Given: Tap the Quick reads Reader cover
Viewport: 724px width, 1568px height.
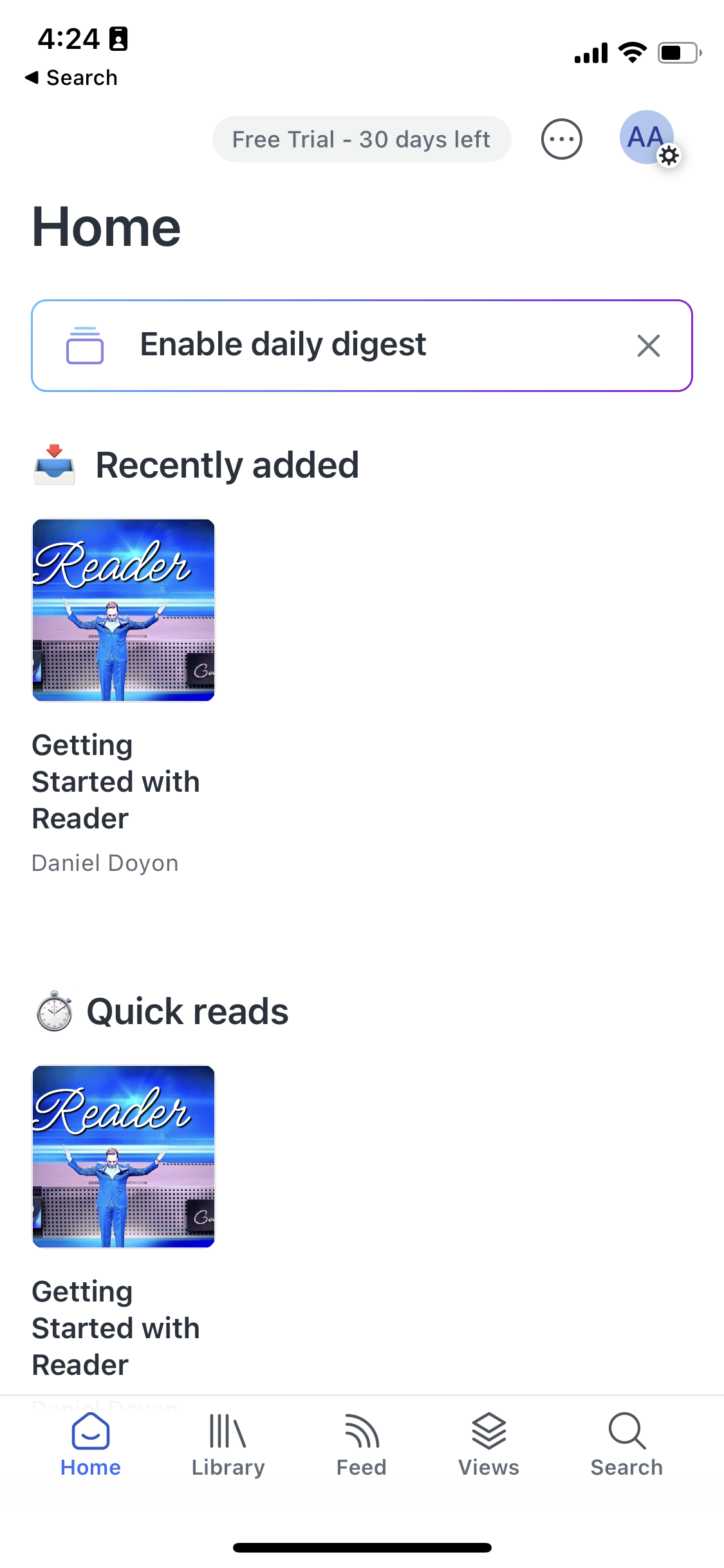Looking at the screenshot, I should click(x=123, y=1157).
